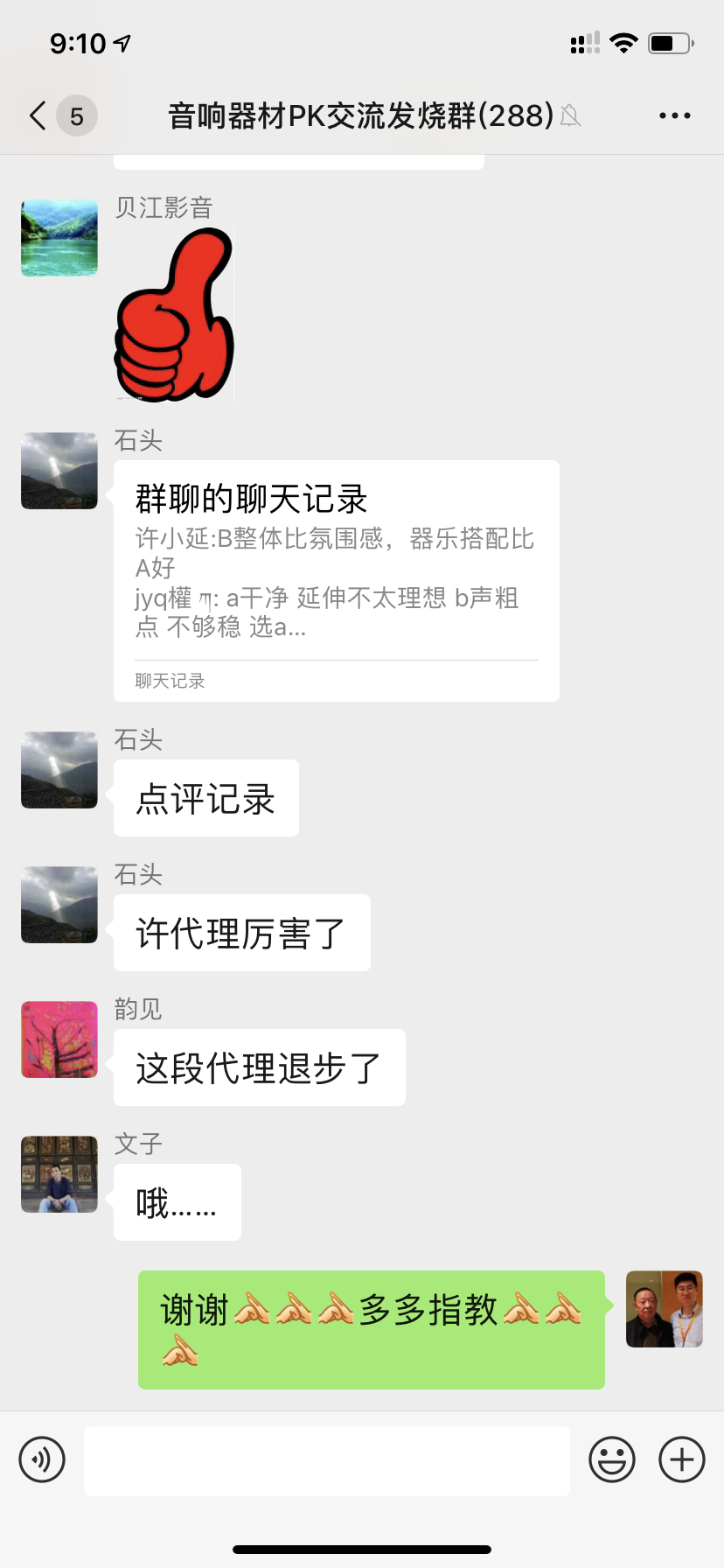Open the emoji sticker panel
This screenshot has height=1568, width=724.
pyautogui.click(x=611, y=1459)
